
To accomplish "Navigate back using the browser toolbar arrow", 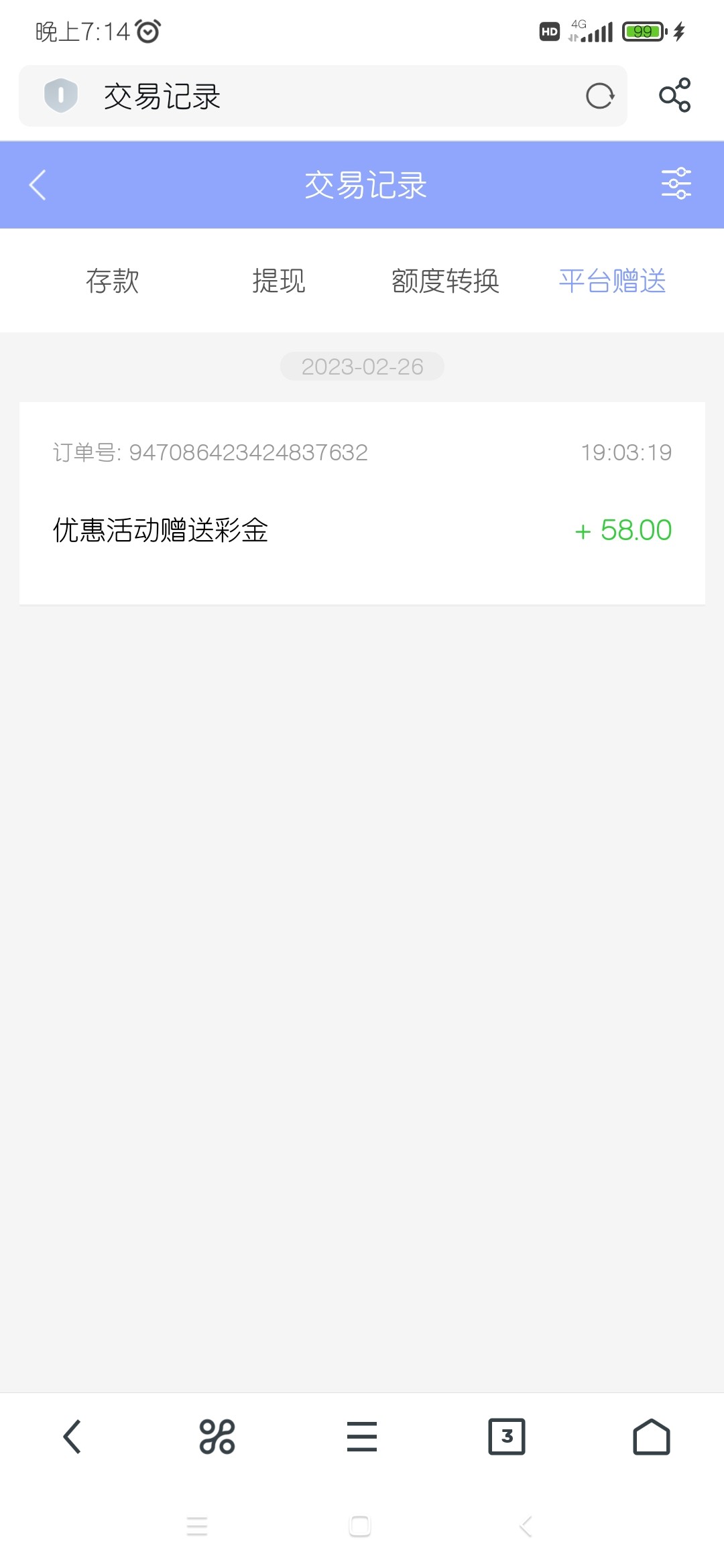I will pos(72,1436).
